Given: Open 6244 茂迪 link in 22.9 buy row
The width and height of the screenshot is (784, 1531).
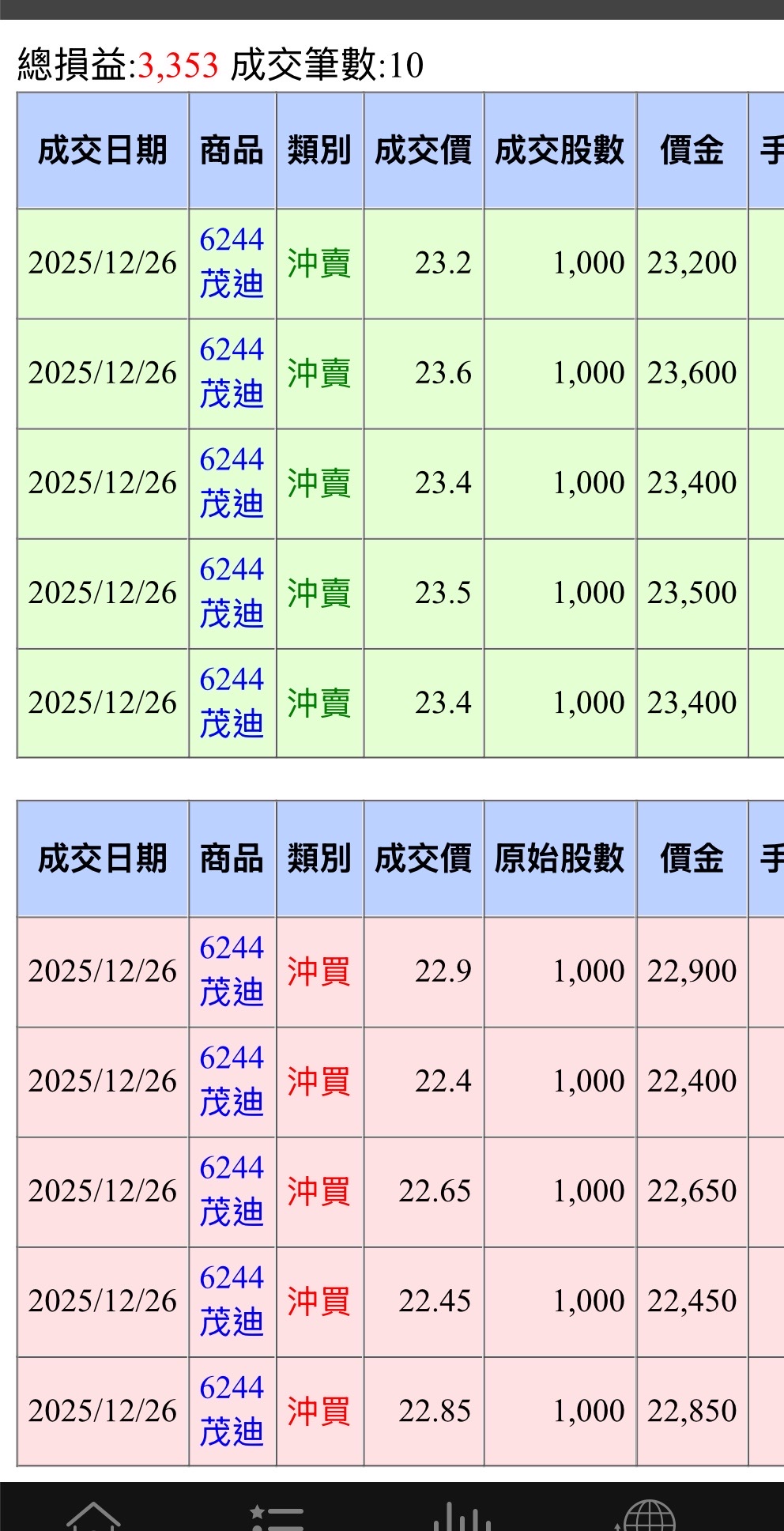Looking at the screenshot, I should (232, 971).
